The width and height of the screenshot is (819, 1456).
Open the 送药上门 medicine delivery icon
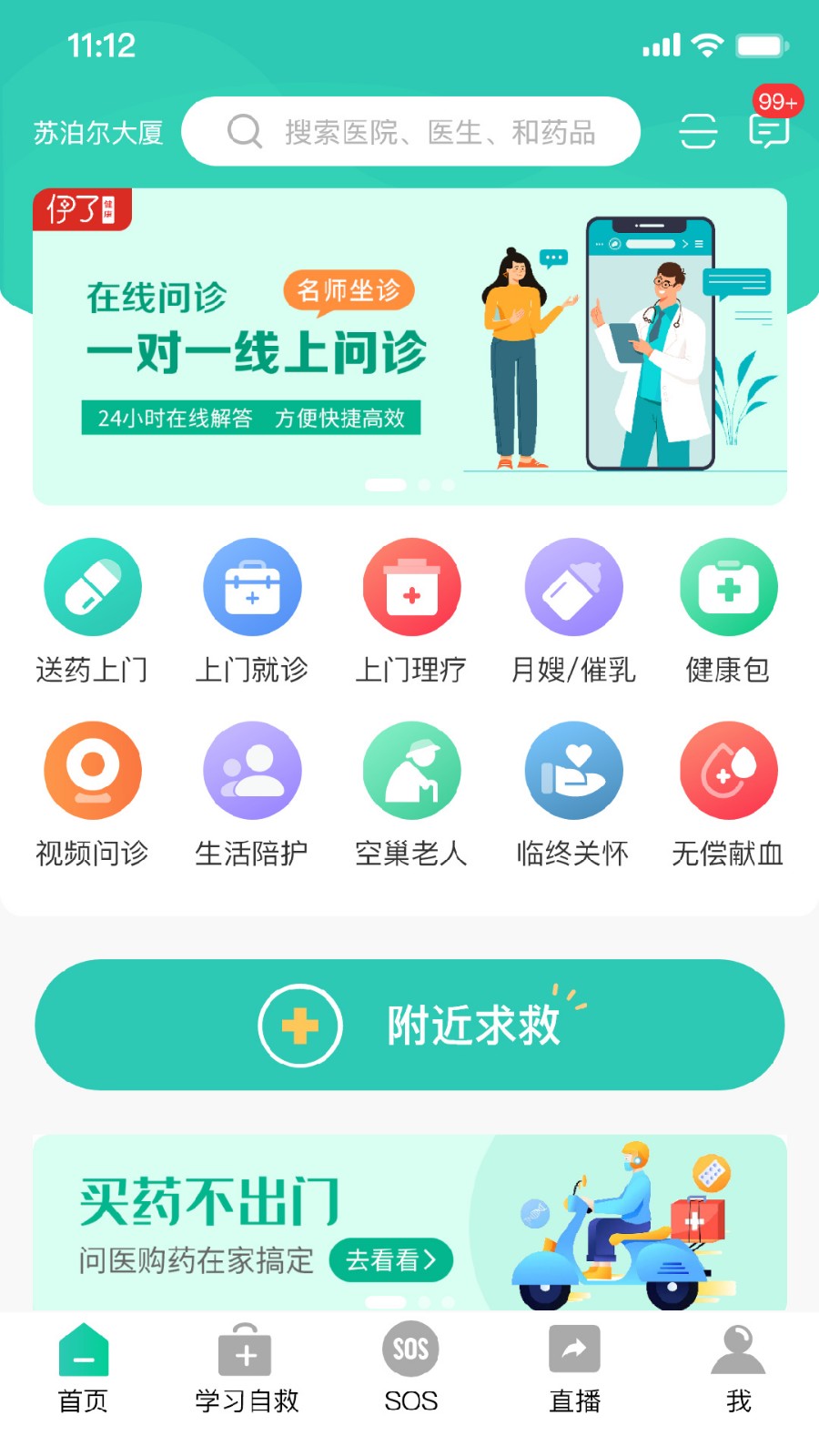click(92, 587)
